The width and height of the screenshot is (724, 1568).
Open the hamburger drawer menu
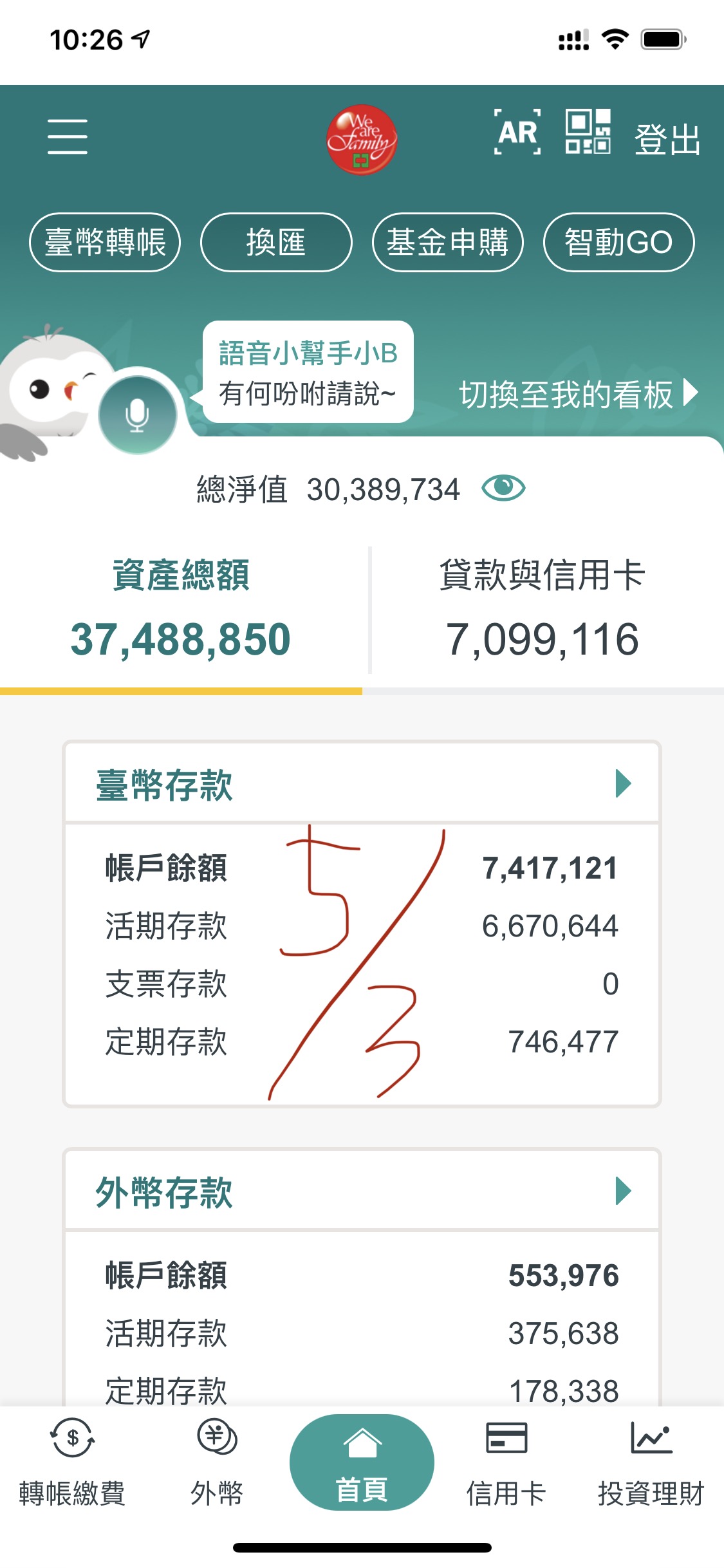[67, 136]
